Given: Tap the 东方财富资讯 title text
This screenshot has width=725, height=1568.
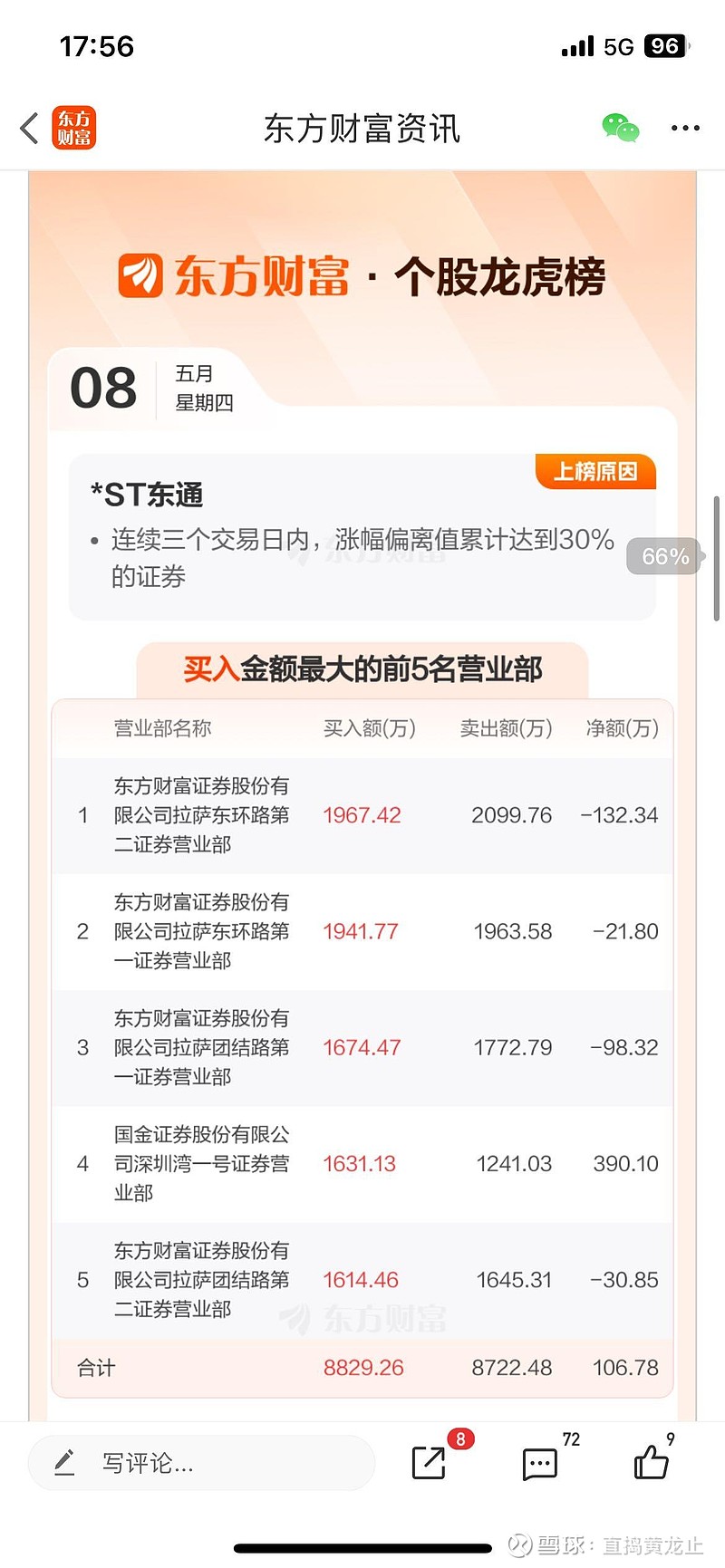Looking at the screenshot, I should (362, 129).
